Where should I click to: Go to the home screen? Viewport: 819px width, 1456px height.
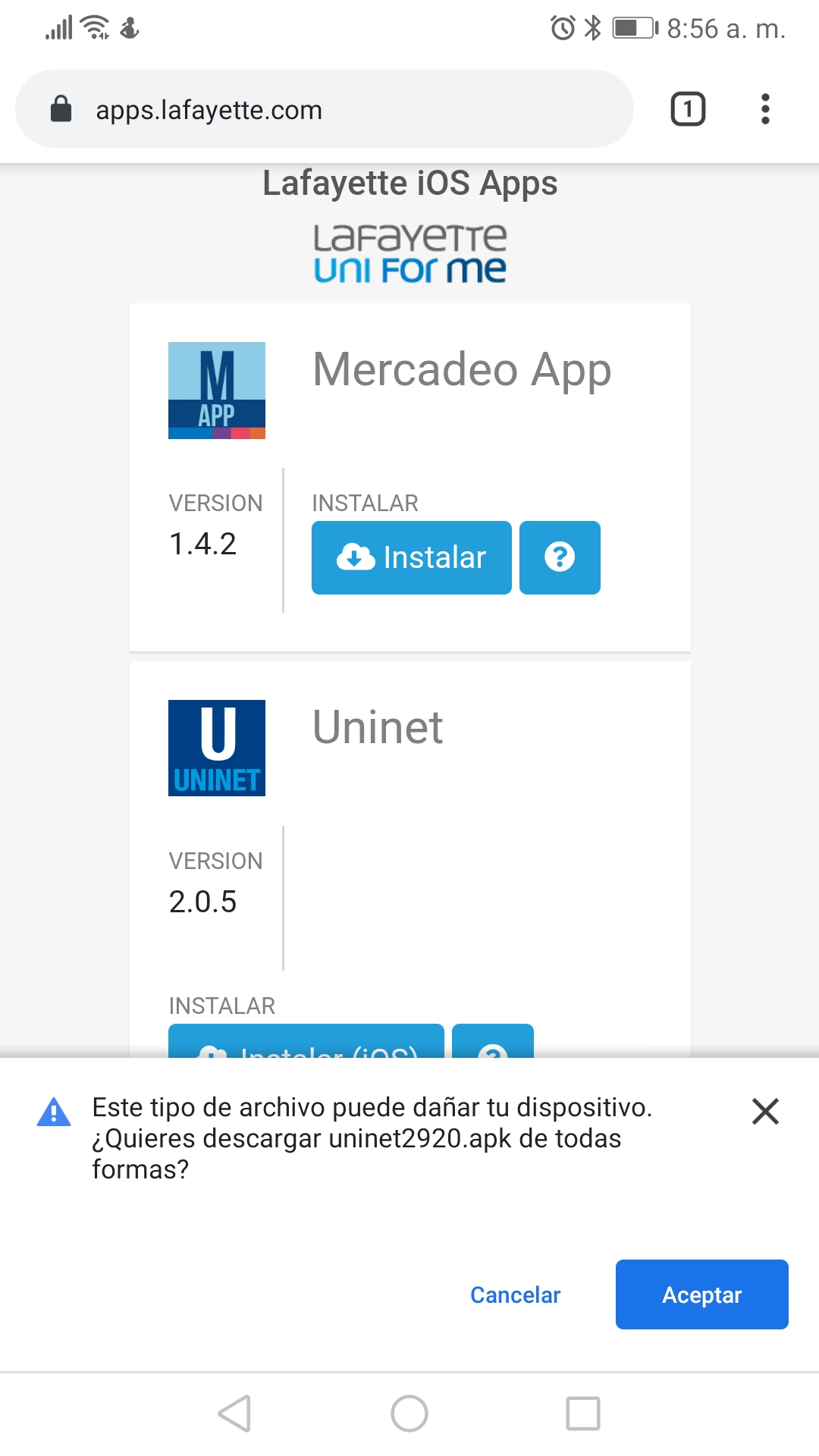coord(409,1414)
